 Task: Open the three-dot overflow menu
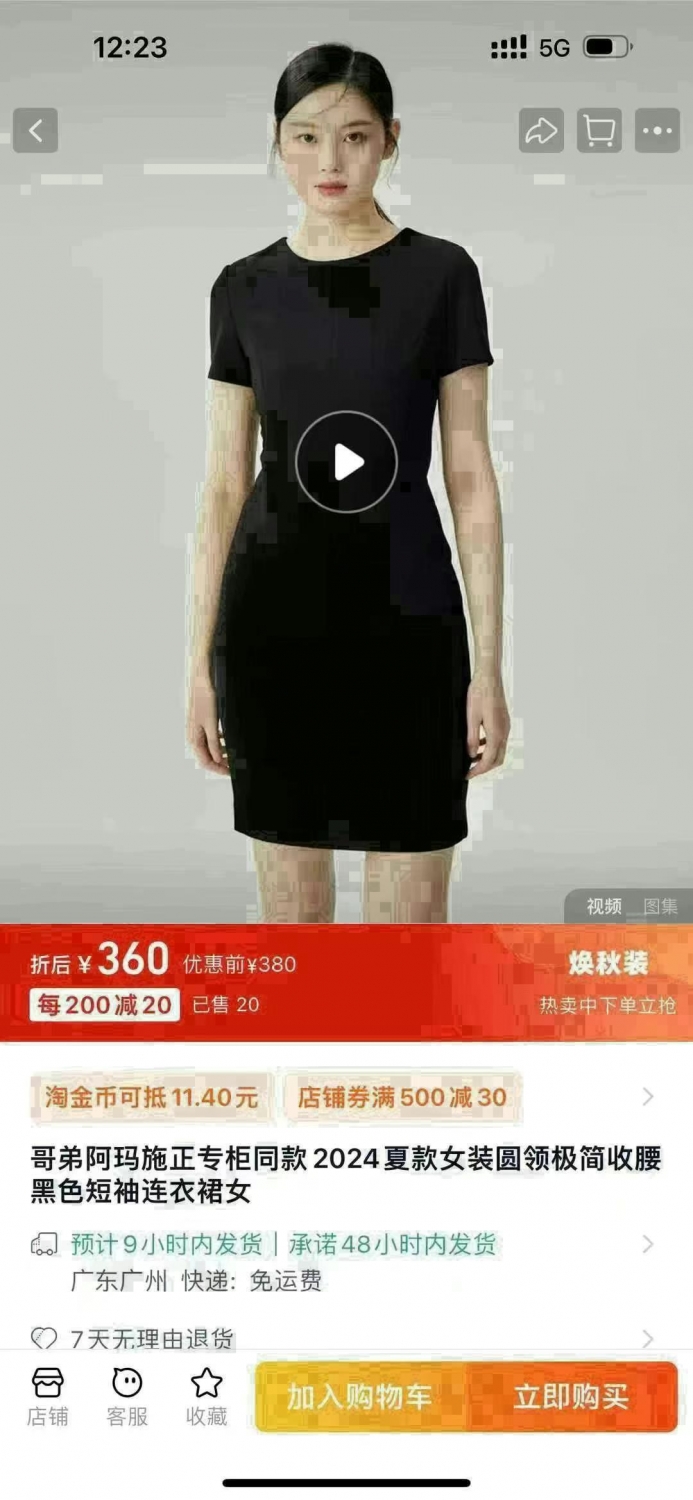pos(657,131)
